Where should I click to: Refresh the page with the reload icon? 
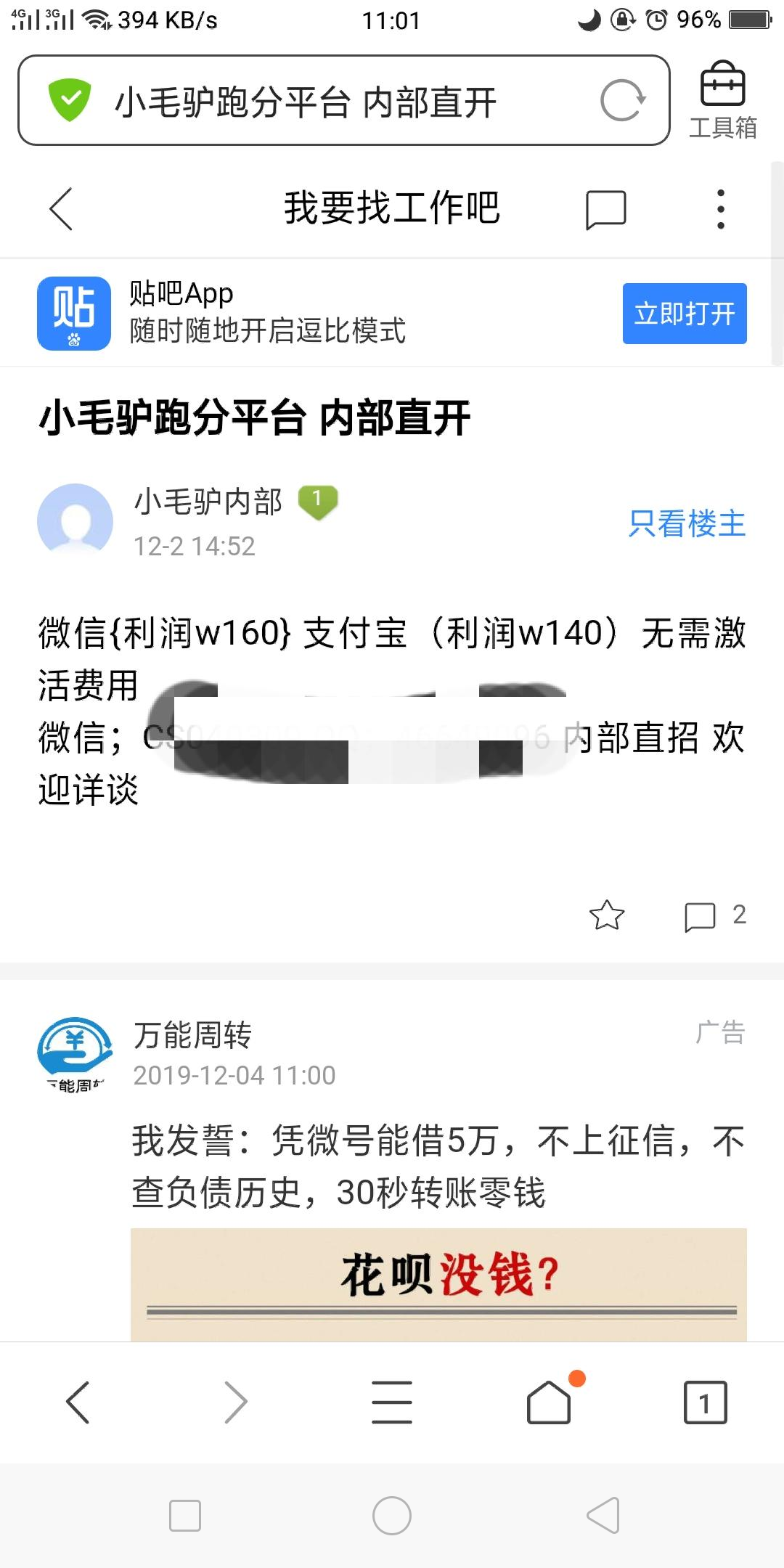(x=622, y=99)
